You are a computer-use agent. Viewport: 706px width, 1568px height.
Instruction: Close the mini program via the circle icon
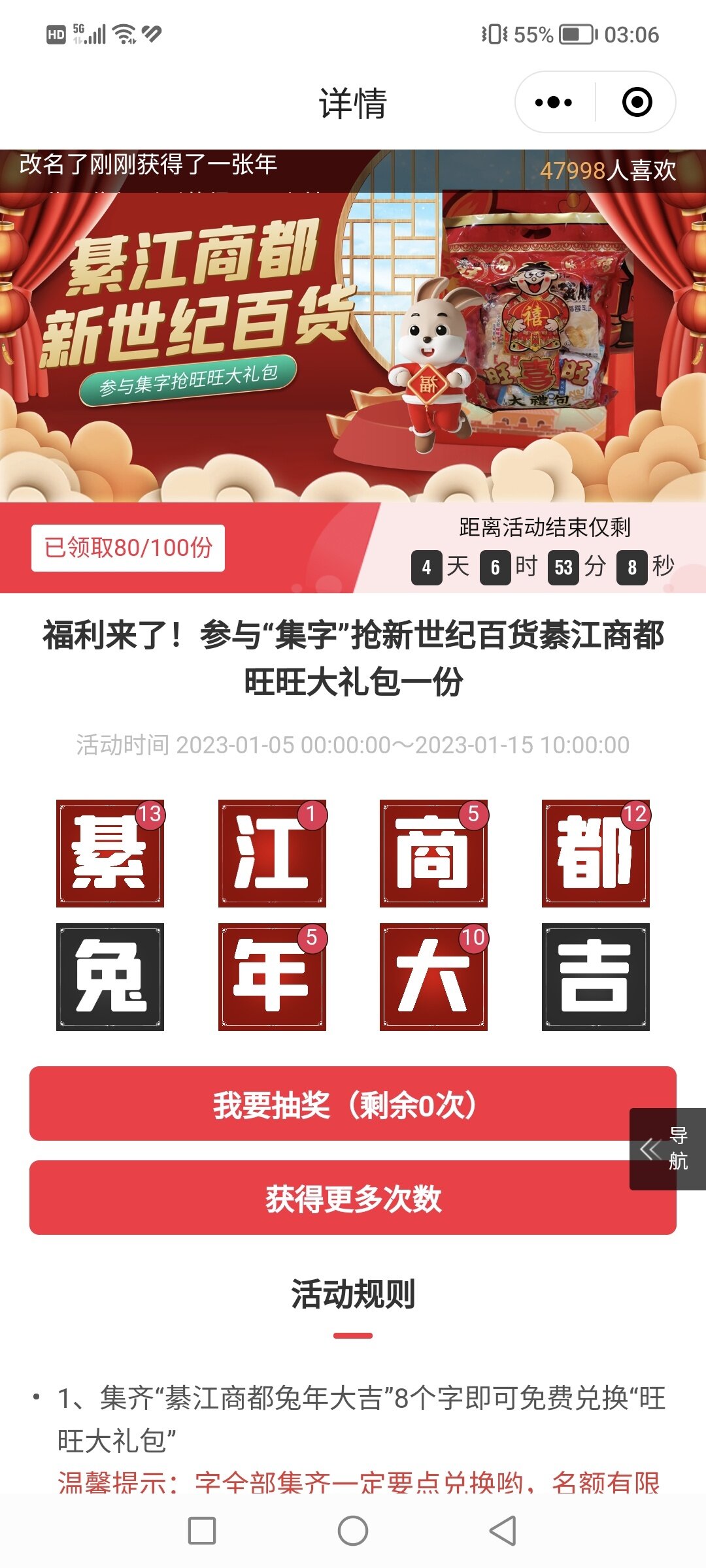click(637, 103)
